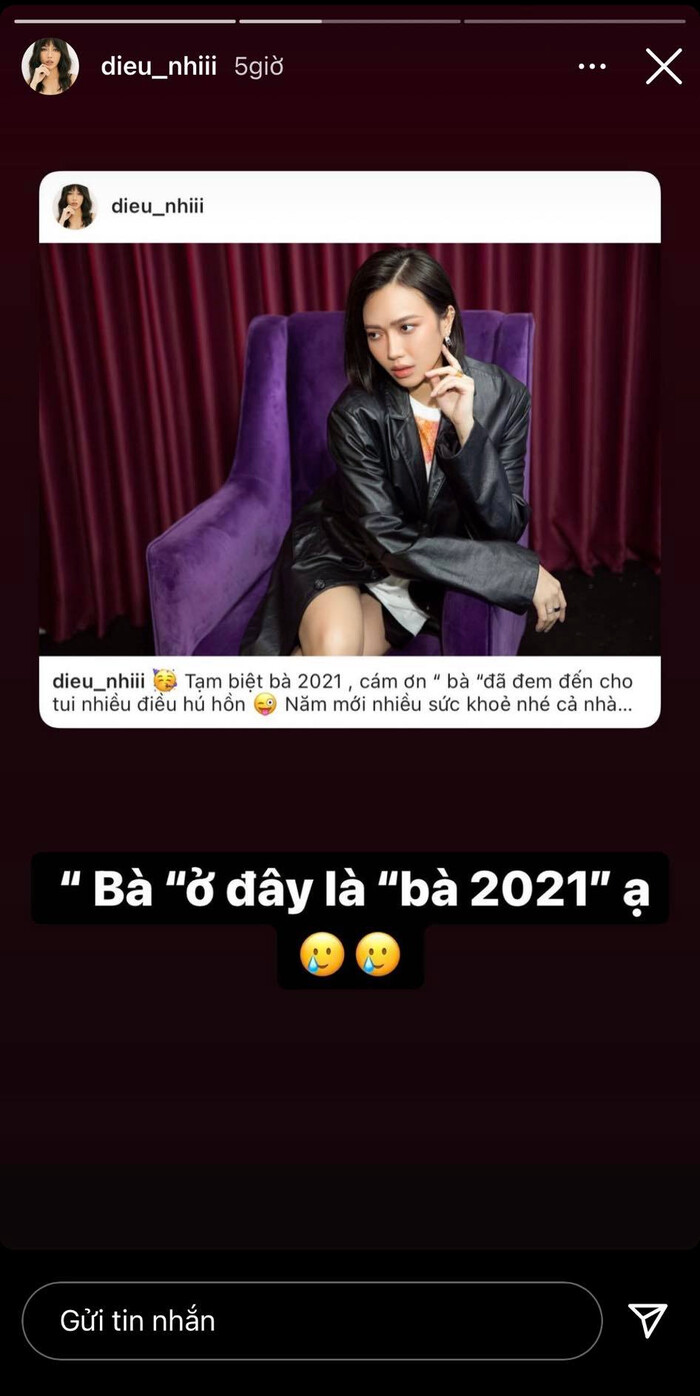Share the story with the paper plane icon
The width and height of the screenshot is (700, 1396).
pyautogui.click(x=647, y=1321)
